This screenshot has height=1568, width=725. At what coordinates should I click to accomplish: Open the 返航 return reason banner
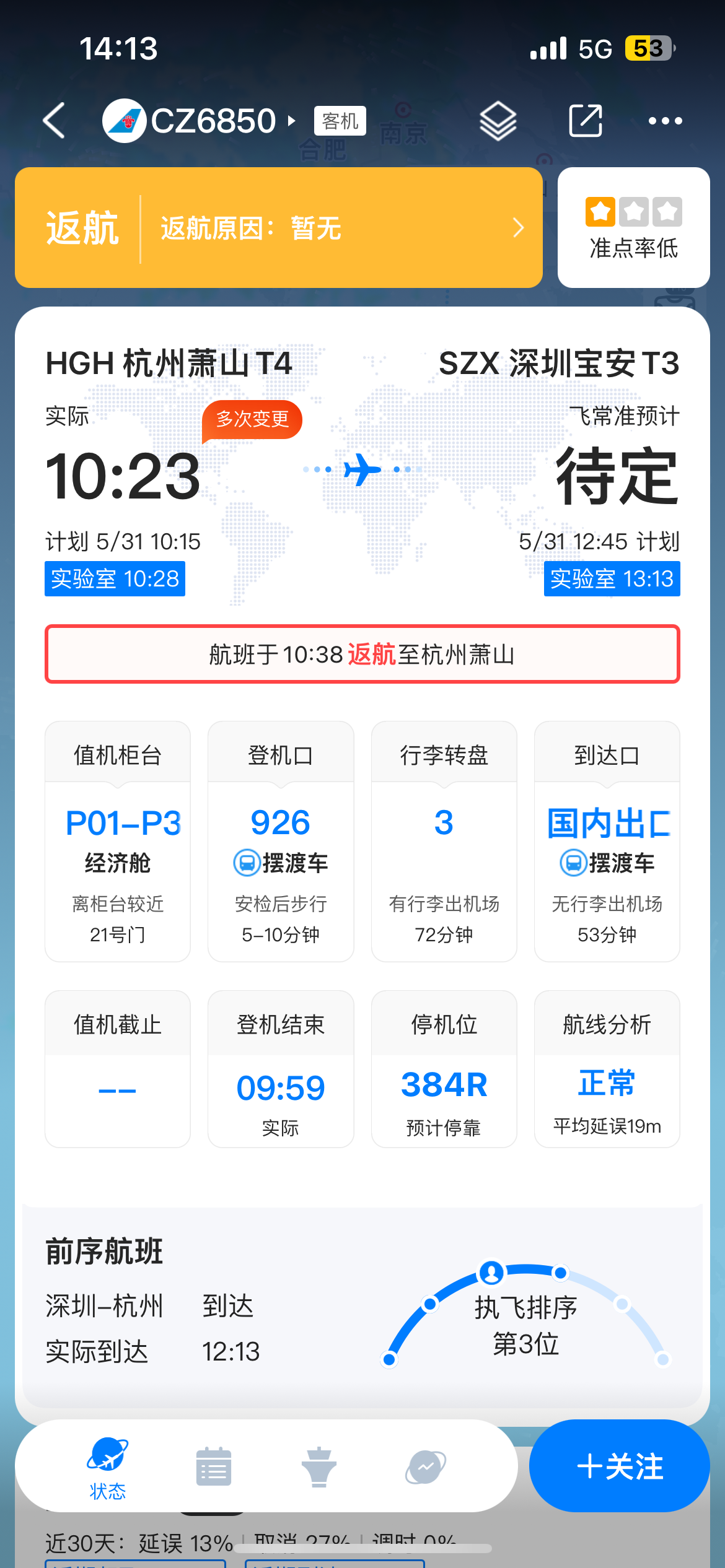pos(279,228)
